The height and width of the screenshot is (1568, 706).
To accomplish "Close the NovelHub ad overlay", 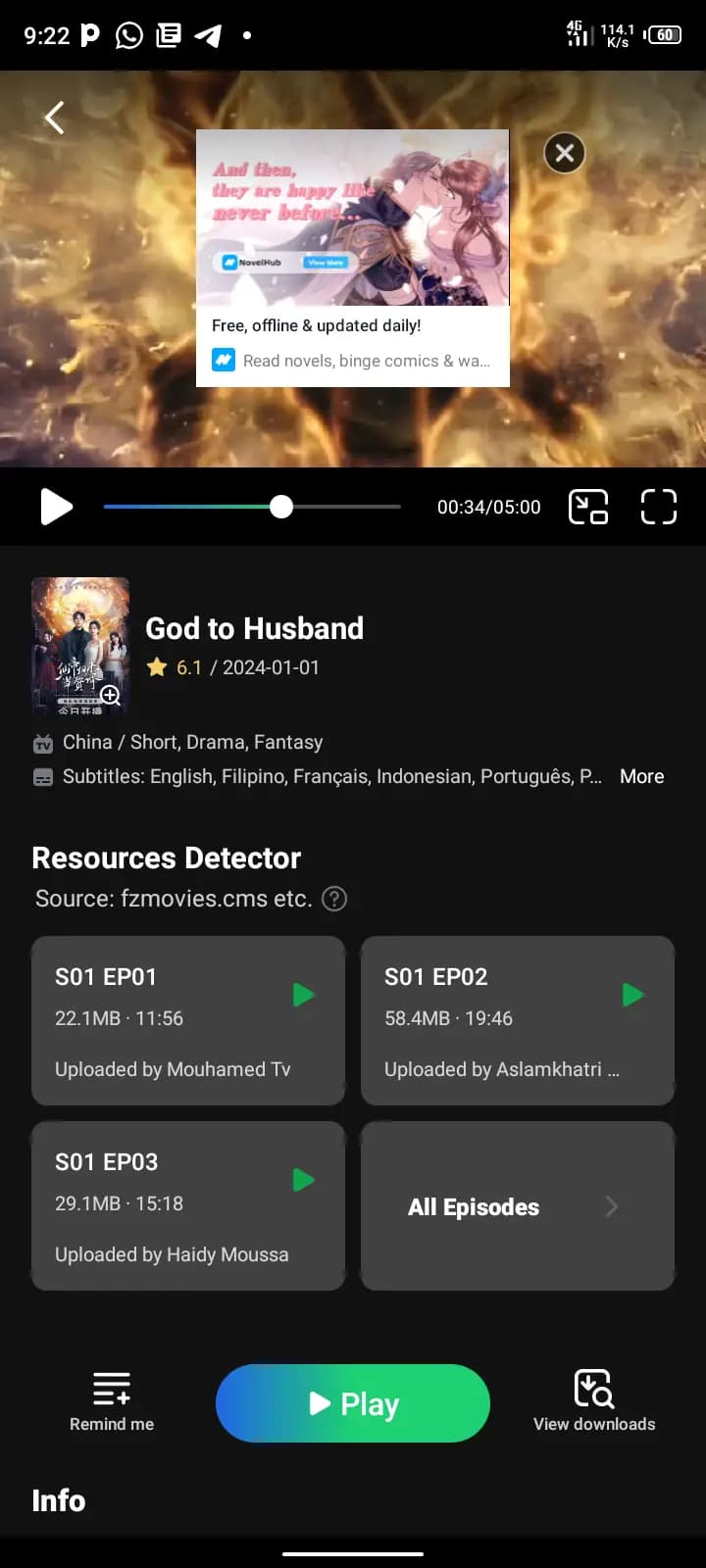I will tap(565, 153).
